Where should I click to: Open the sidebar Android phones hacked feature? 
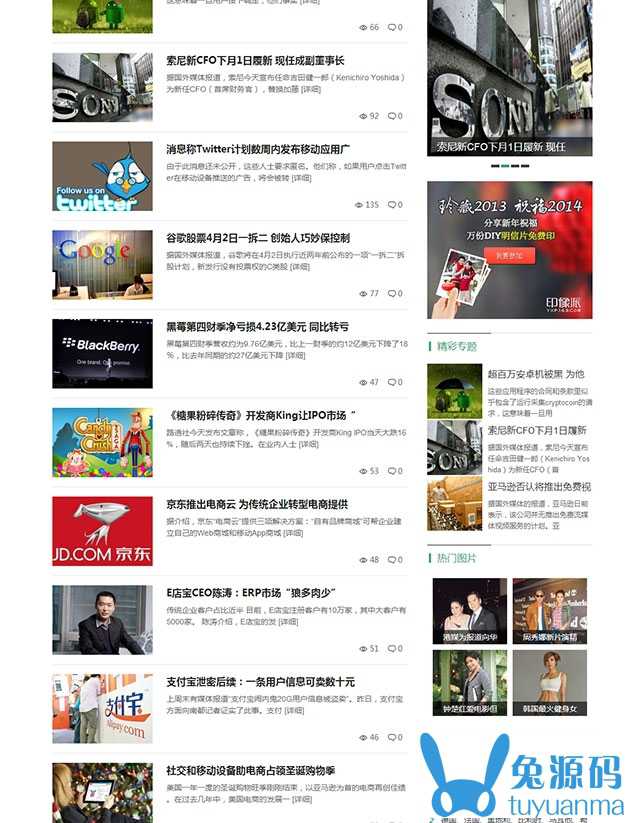coord(536,374)
